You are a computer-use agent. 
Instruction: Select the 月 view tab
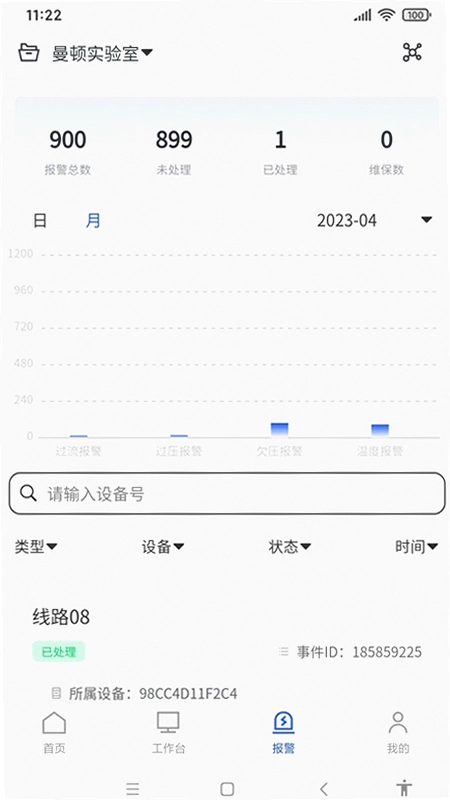pos(93,221)
